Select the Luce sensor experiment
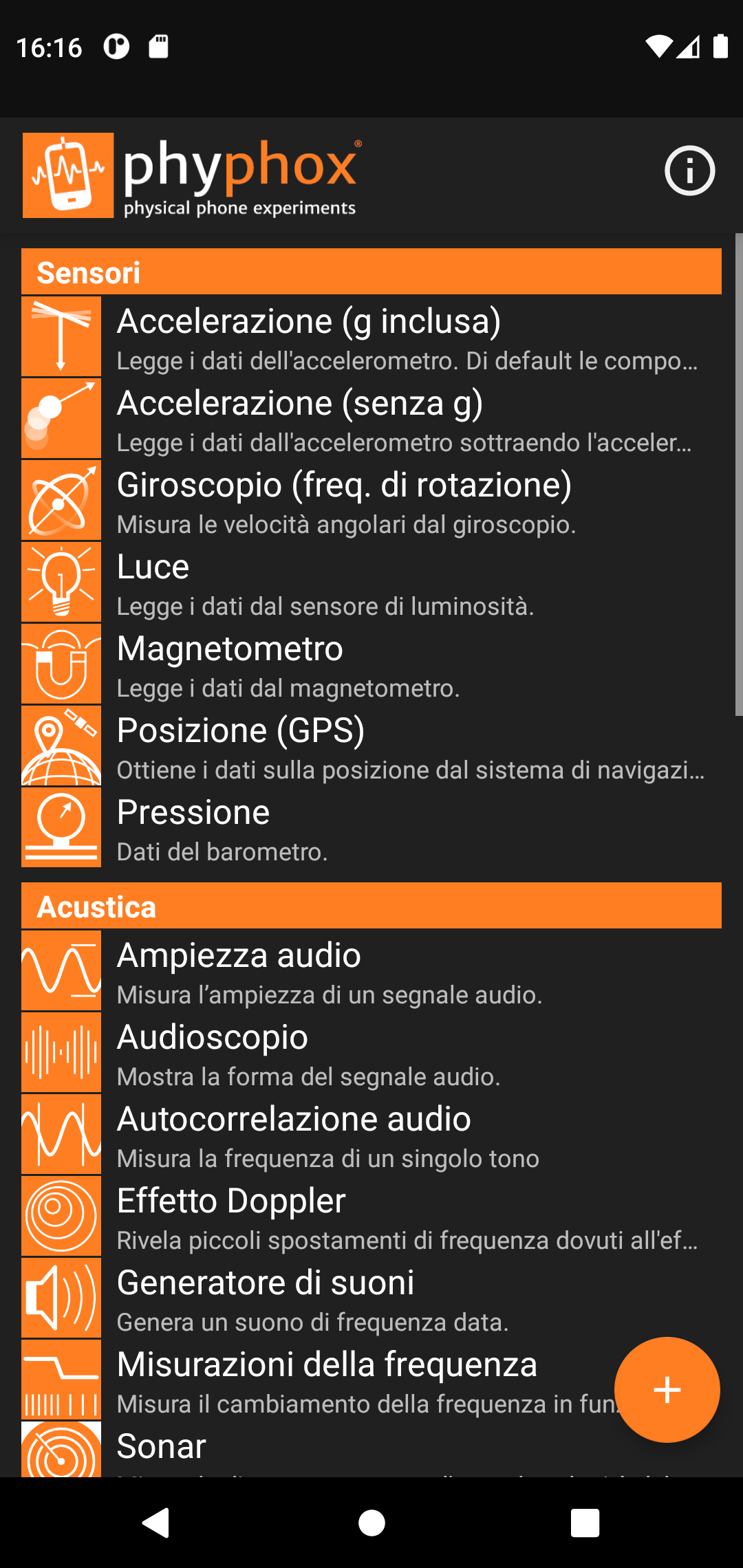The width and height of the screenshot is (743, 1568). pos(371,582)
